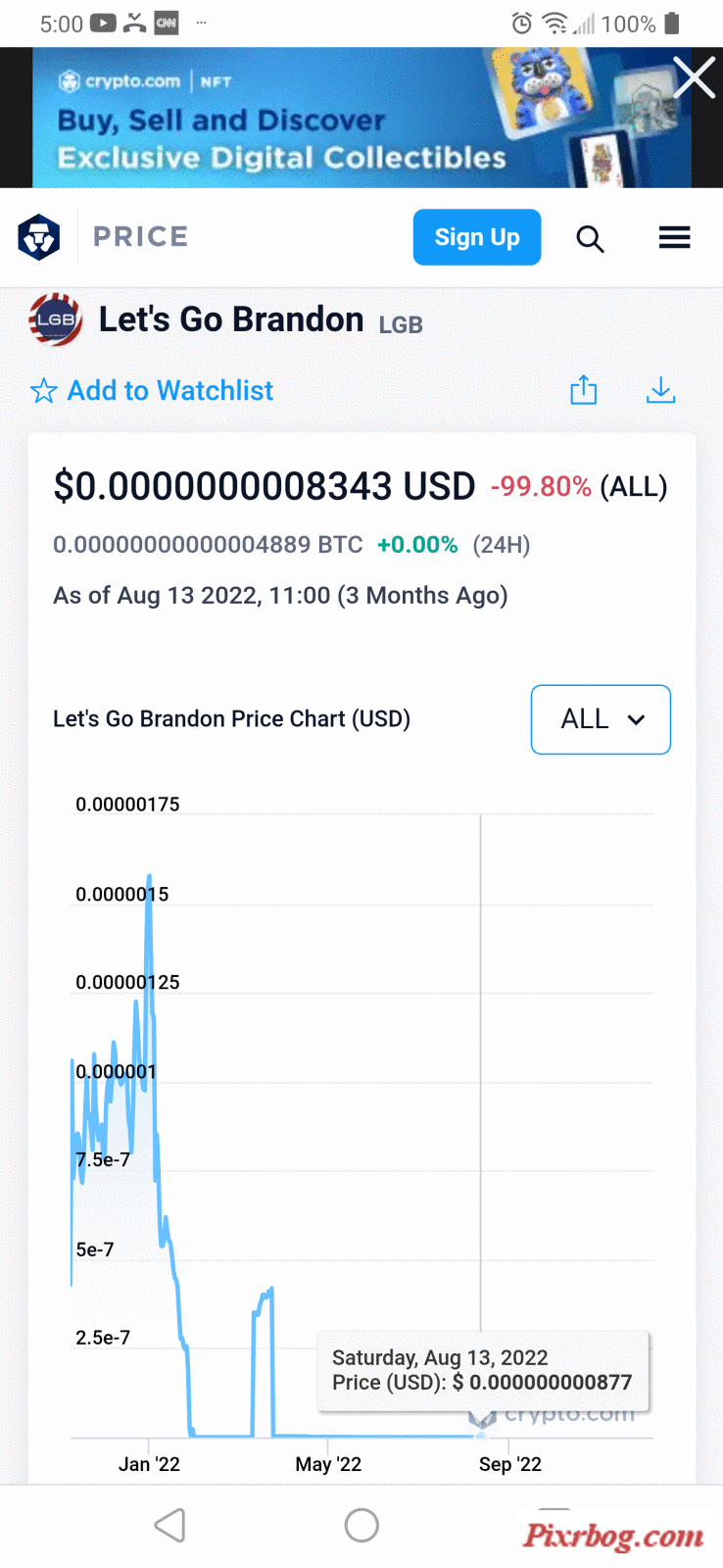Add Let's Go Brandon to Watchlist

click(152, 391)
